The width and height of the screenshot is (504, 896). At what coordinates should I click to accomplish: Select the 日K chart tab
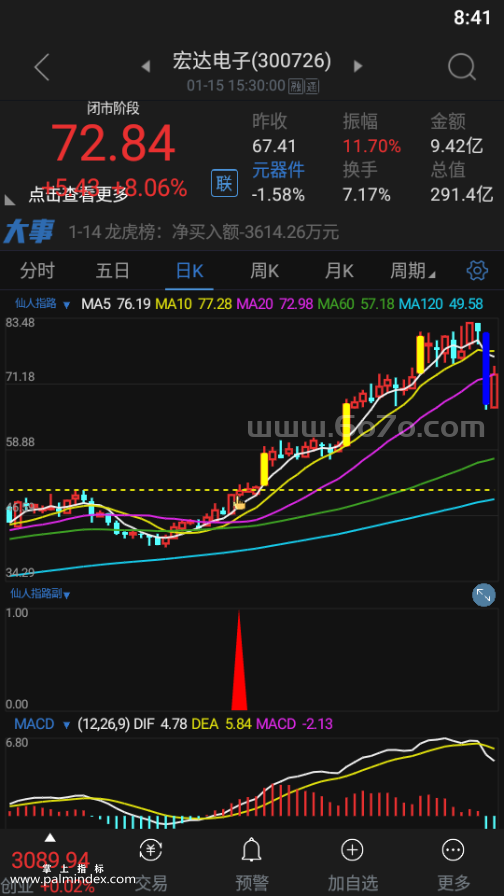189,270
